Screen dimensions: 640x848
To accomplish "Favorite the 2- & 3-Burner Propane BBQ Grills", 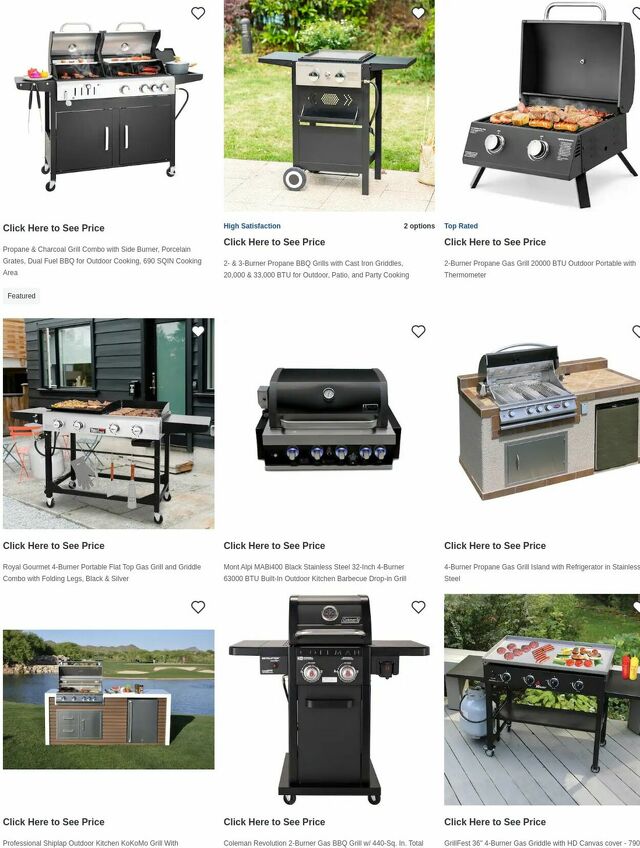I will tap(418, 14).
